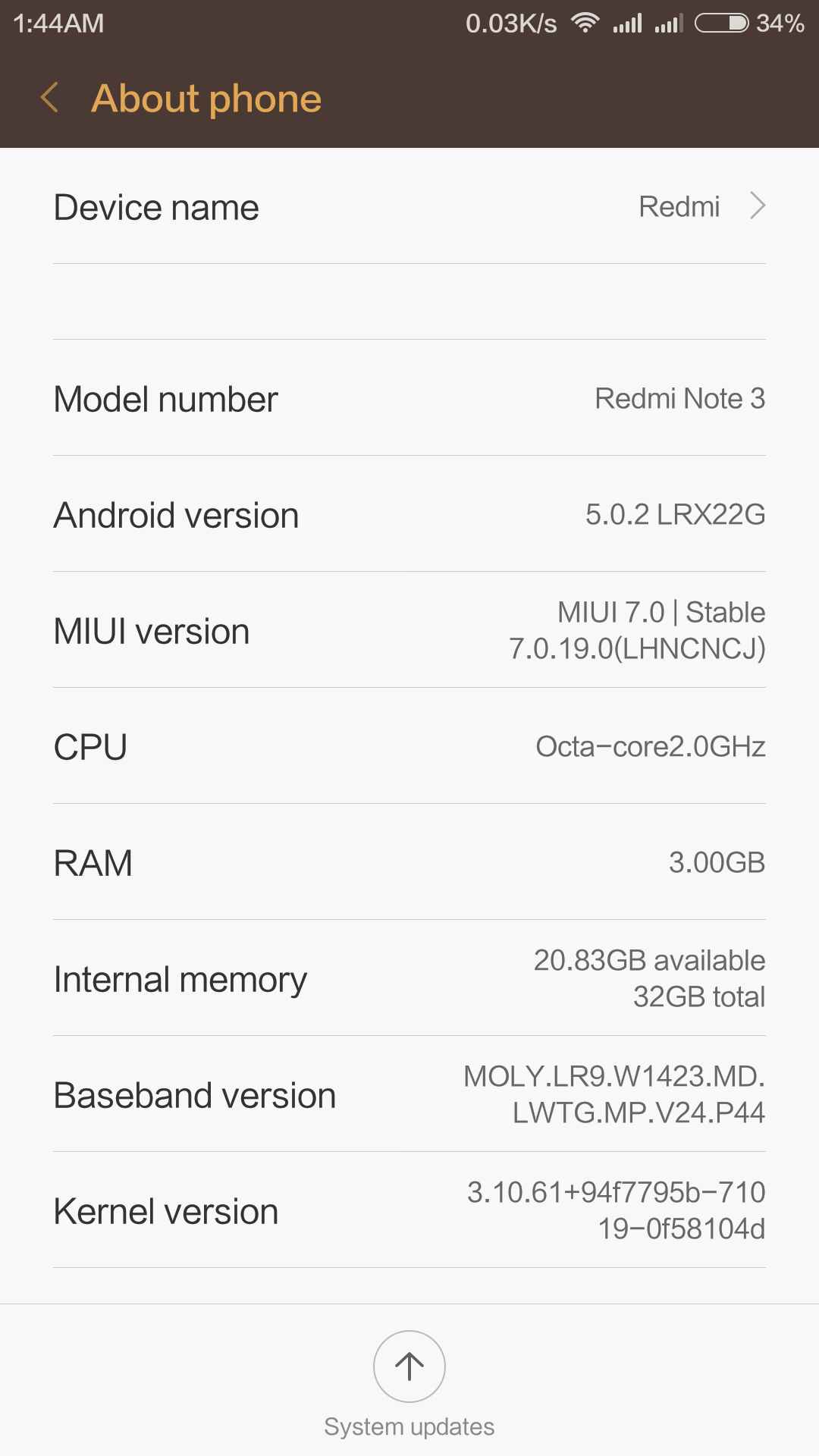Open the Device name setting
The image size is (819, 1456).
coord(409,206)
